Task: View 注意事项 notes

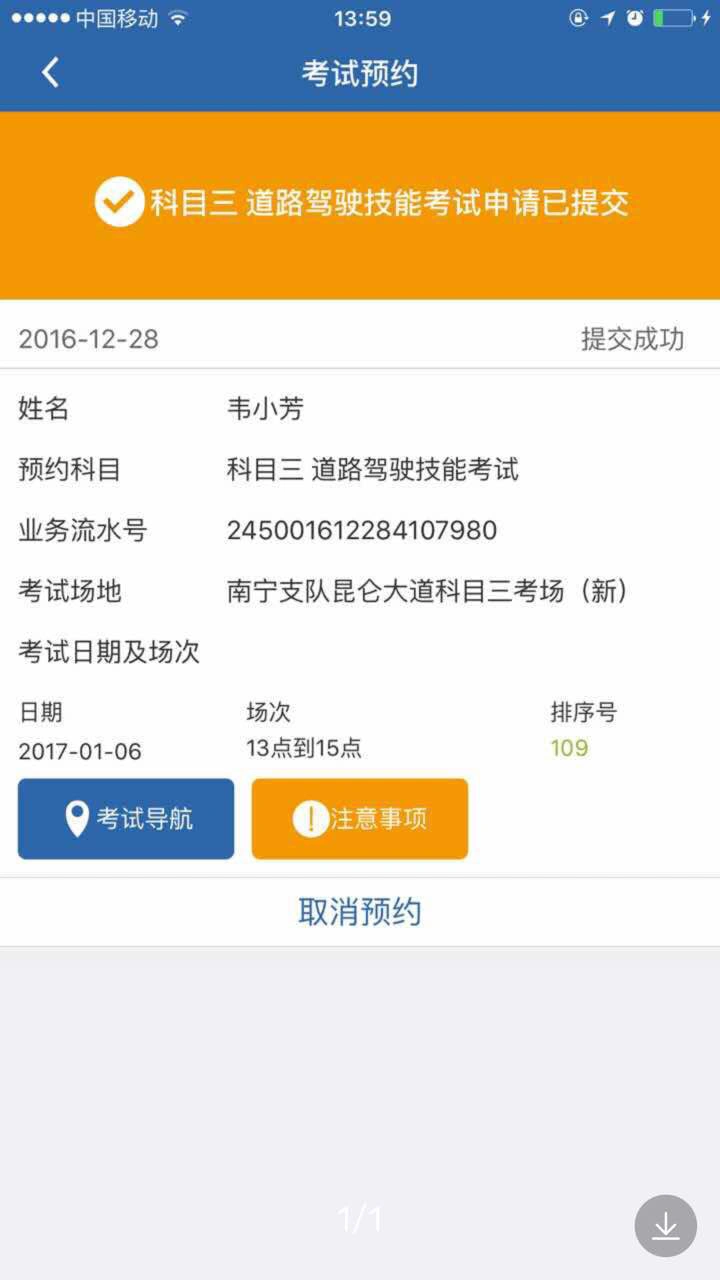Action: pos(360,819)
